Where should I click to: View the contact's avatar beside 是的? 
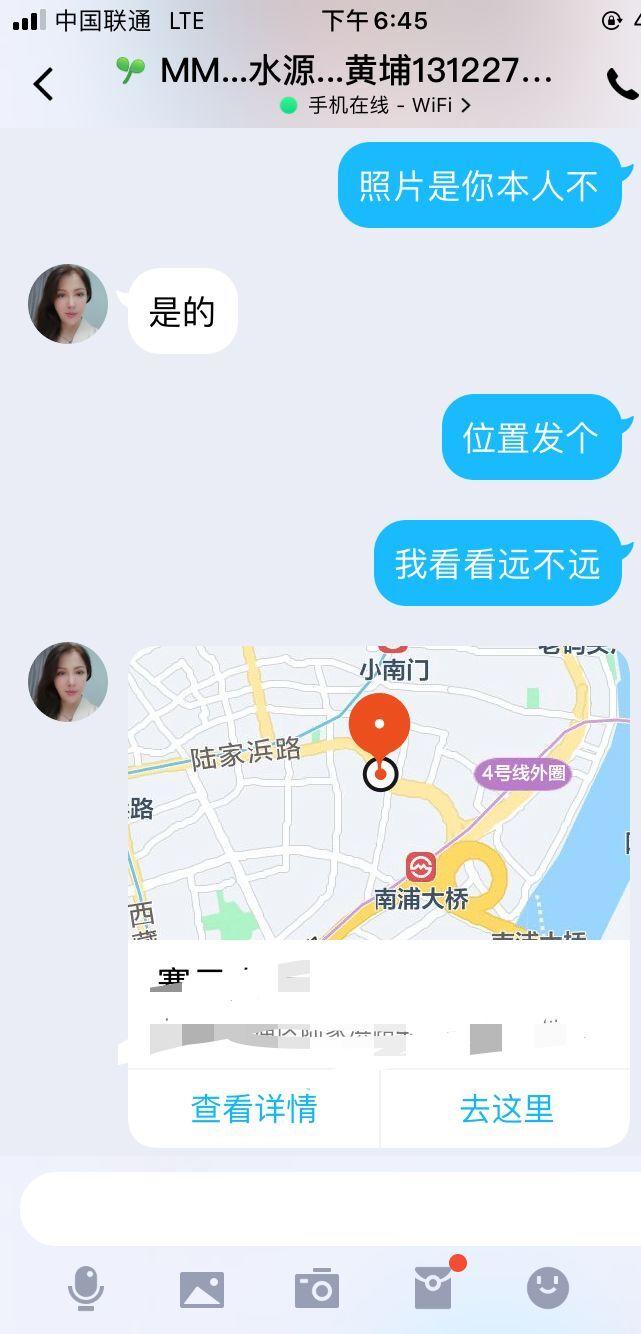click(68, 304)
